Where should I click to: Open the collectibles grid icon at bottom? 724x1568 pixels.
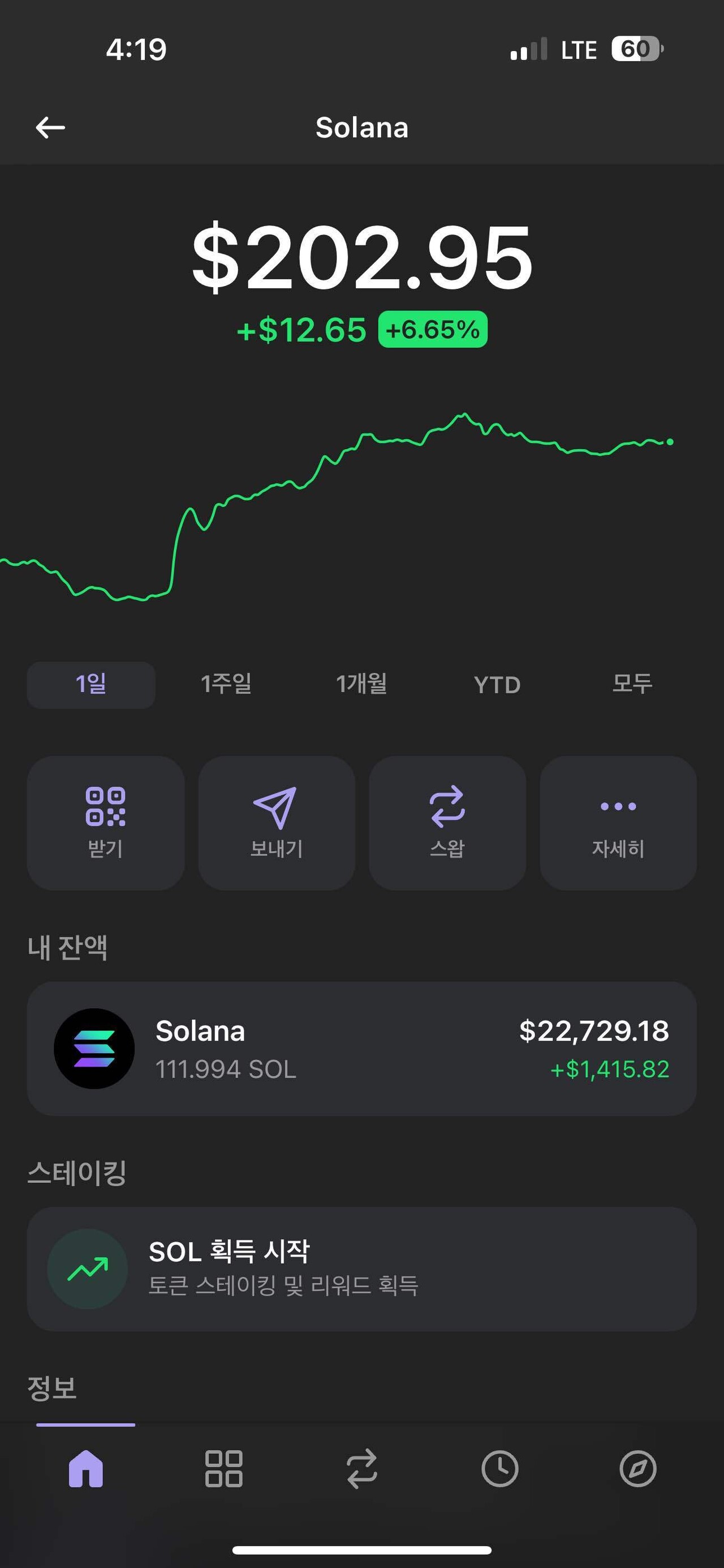(223, 1470)
